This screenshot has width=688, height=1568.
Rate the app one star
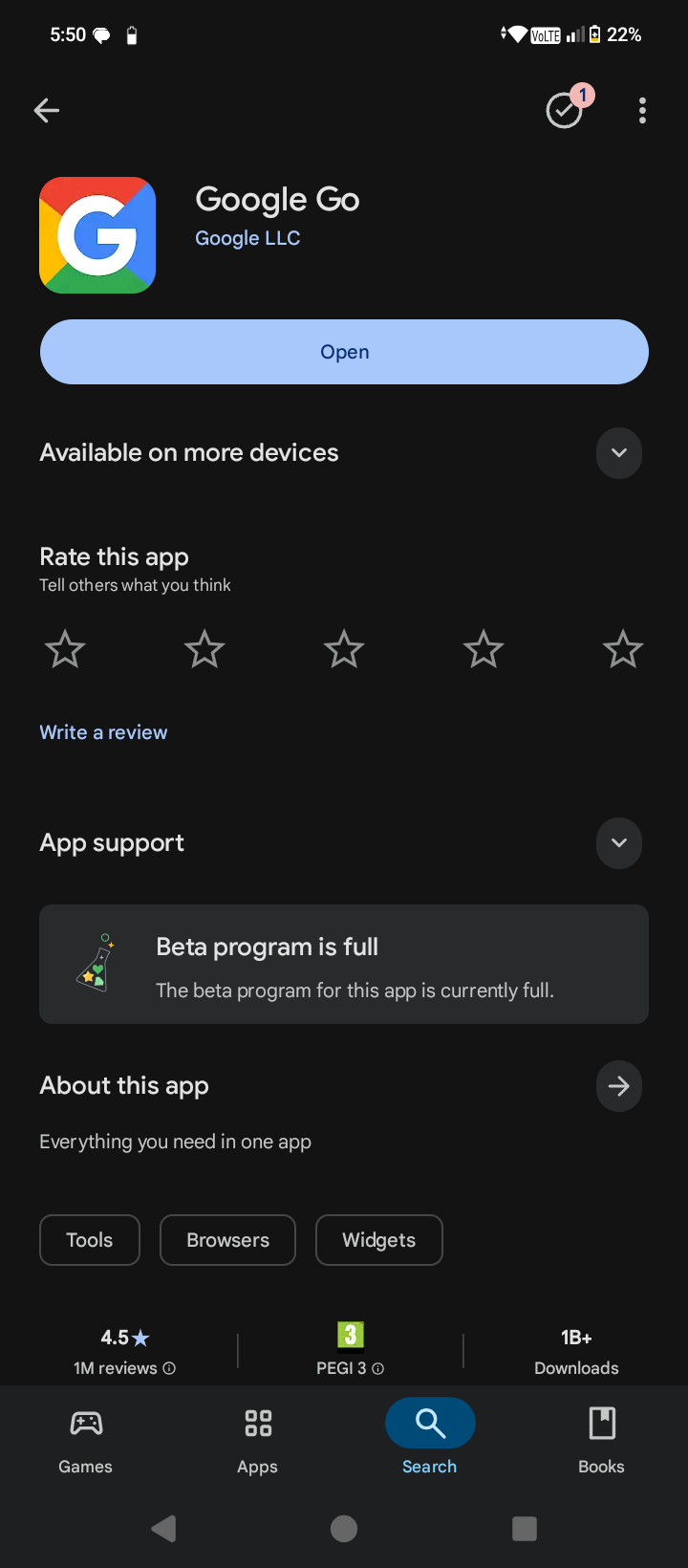pos(65,650)
